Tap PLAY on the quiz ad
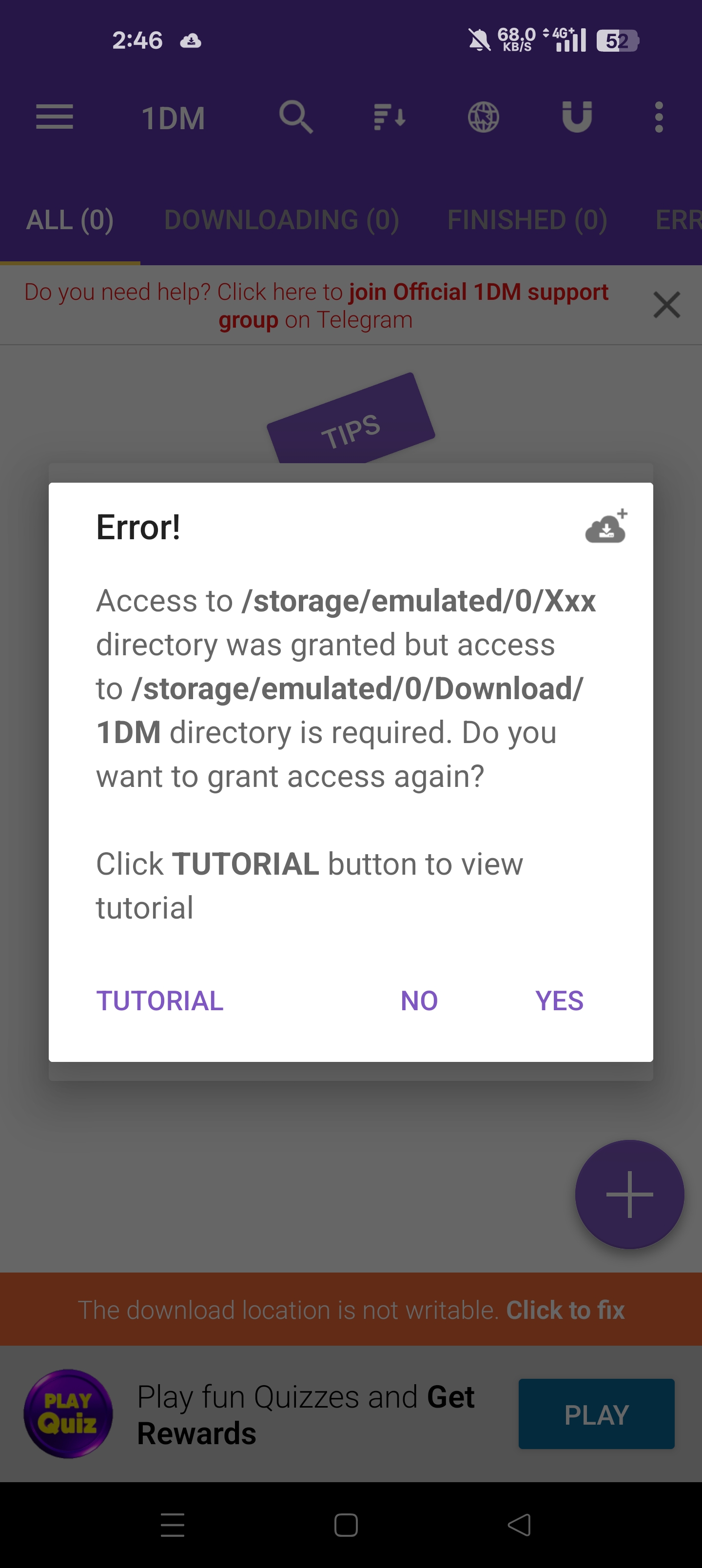 pyautogui.click(x=596, y=1414)
